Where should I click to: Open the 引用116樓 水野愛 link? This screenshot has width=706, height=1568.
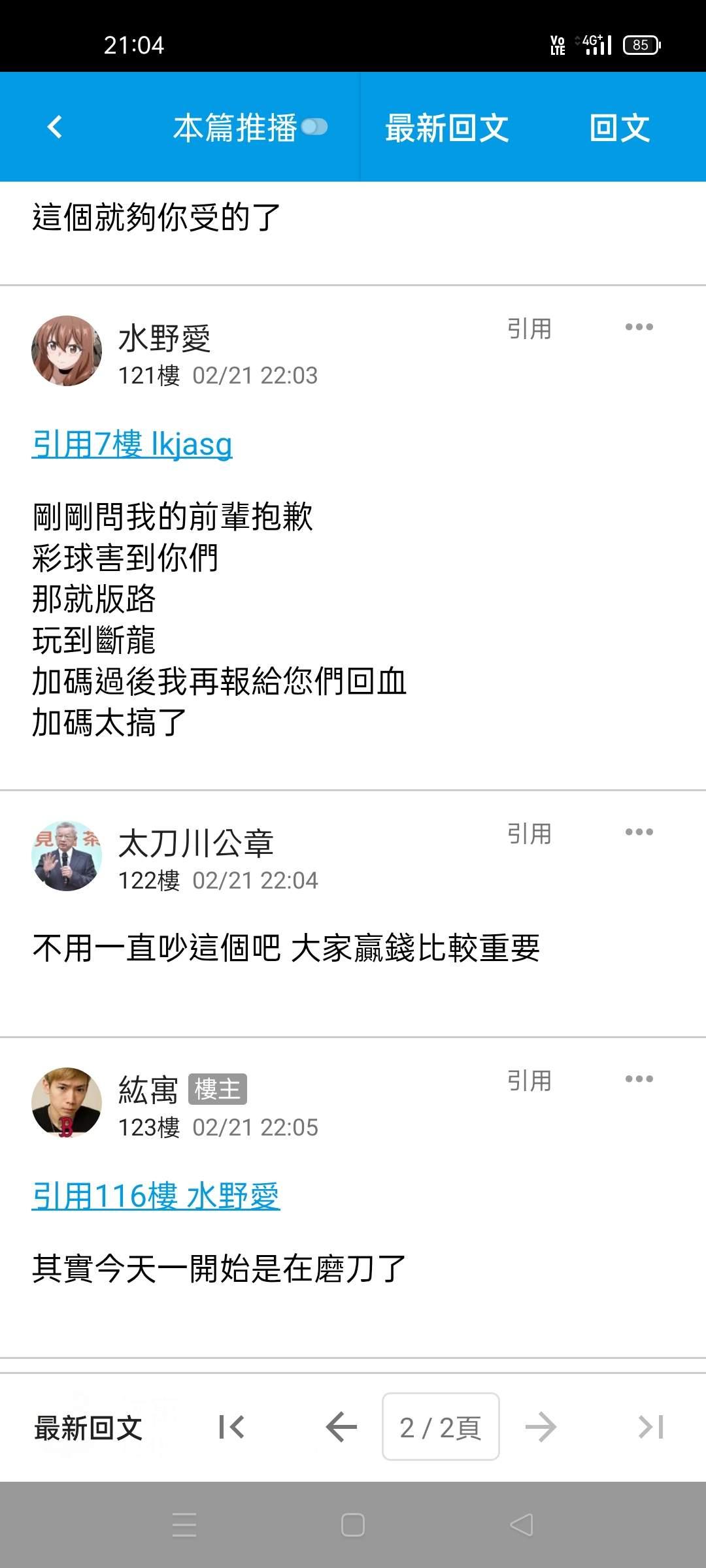(156, 1196)
